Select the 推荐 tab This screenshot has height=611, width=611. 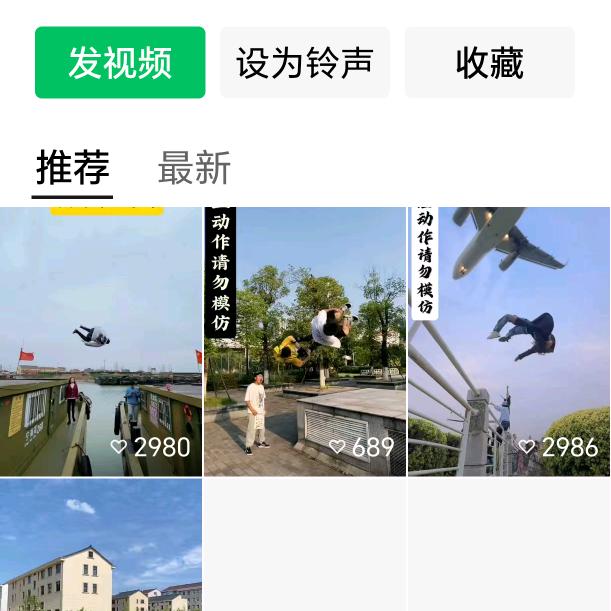(72, 168)
